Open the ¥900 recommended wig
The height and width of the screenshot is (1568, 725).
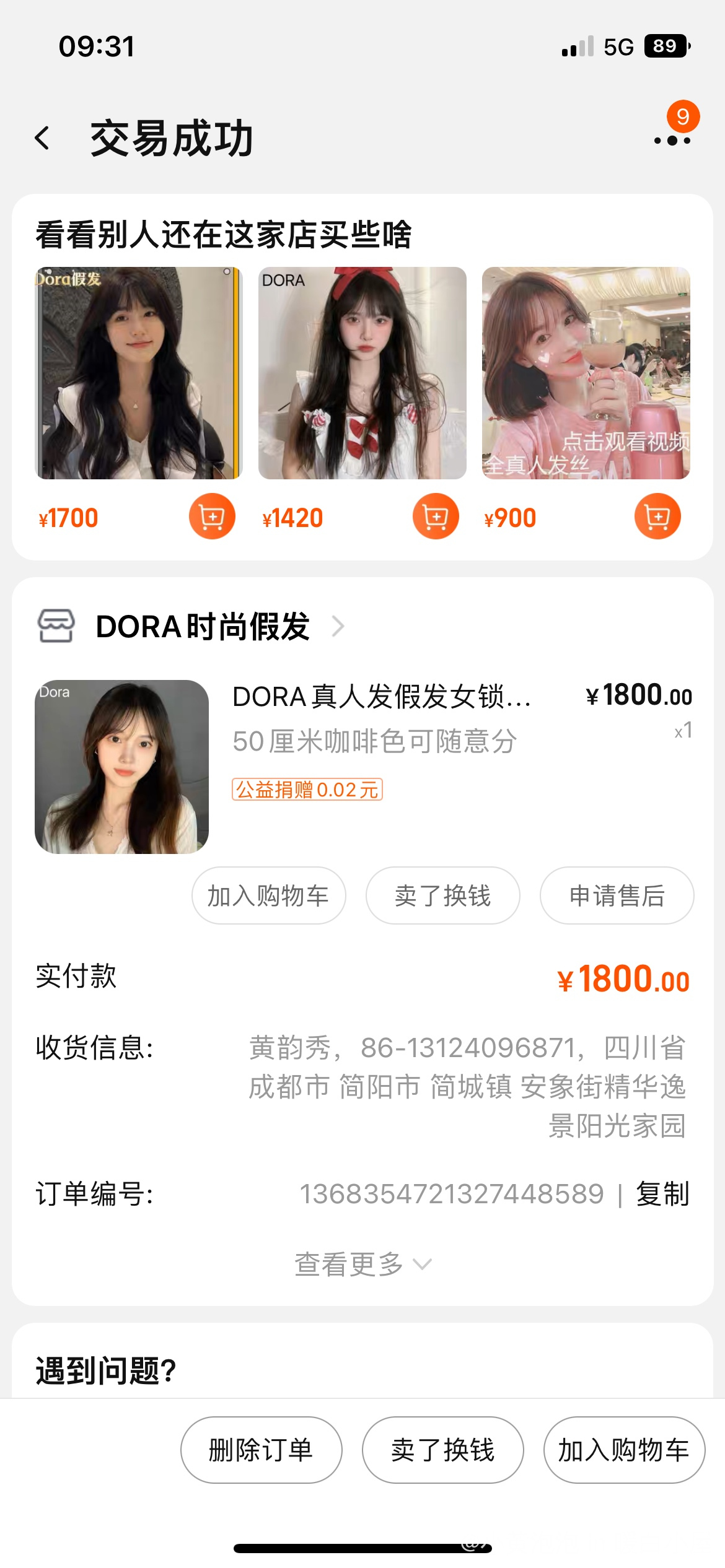(586, 373)
